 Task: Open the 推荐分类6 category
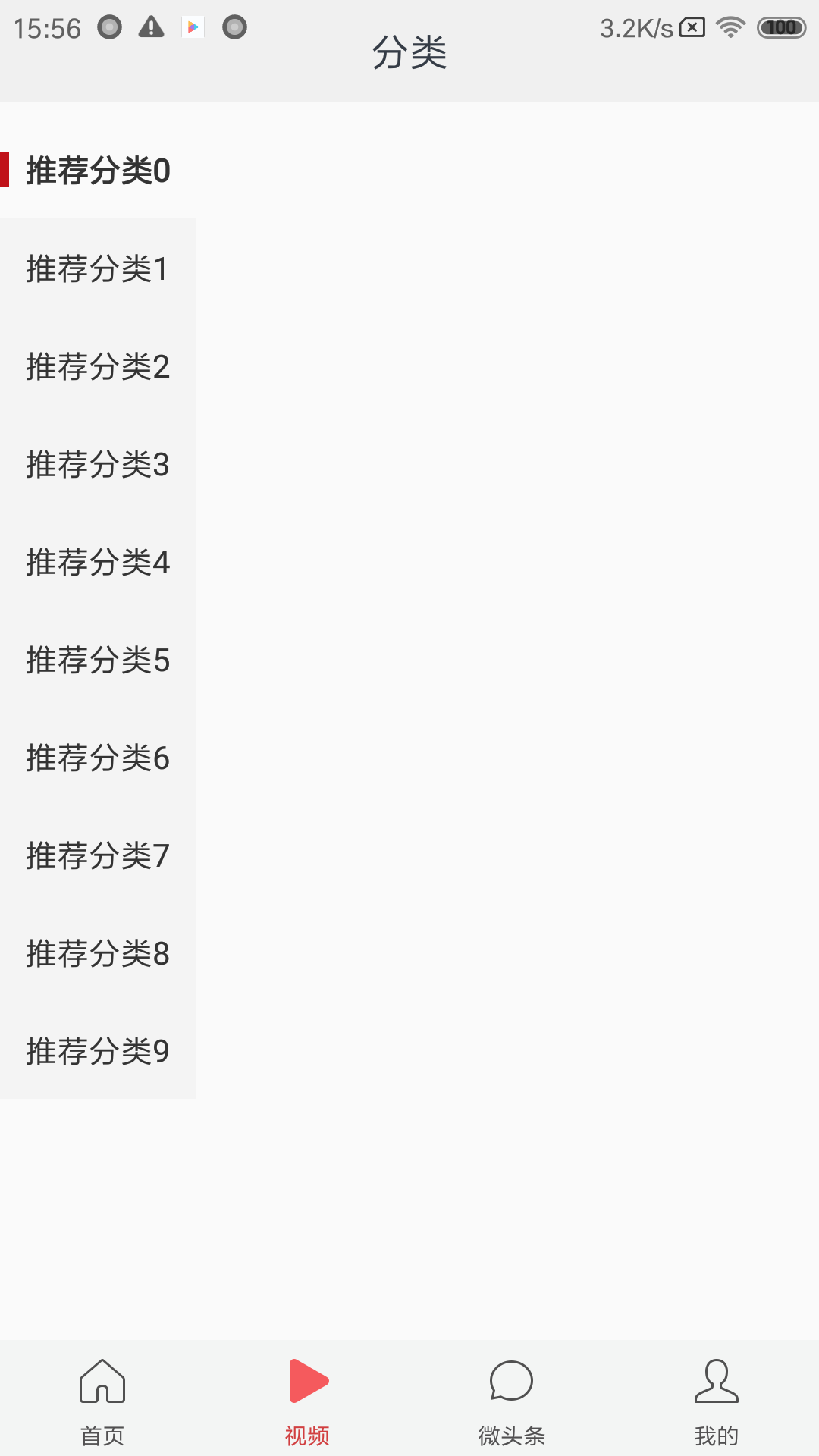(97, 758)
